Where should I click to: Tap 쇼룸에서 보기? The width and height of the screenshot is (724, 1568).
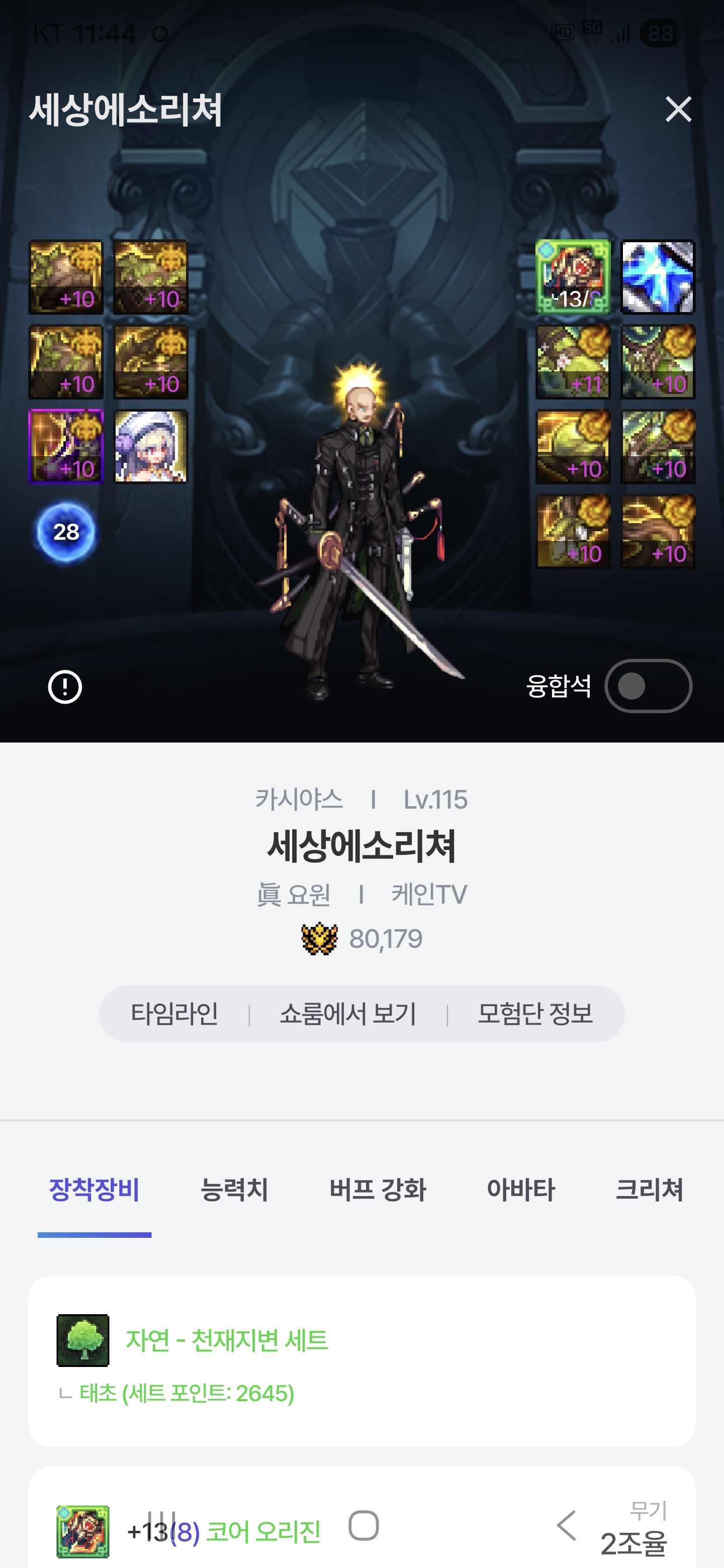pyautogui.click(x=348, y=1014)
